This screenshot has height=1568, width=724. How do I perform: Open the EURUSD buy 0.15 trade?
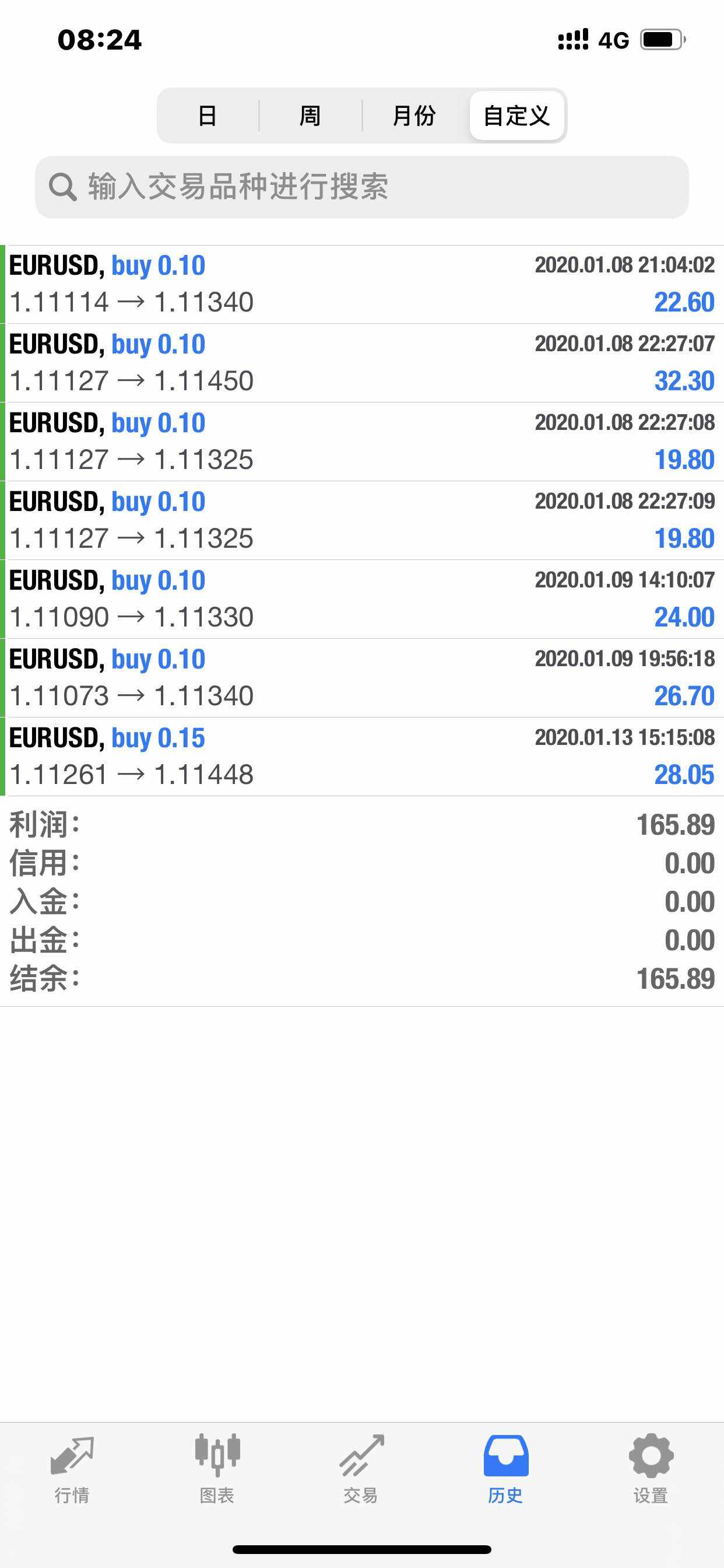coord(362,757)
